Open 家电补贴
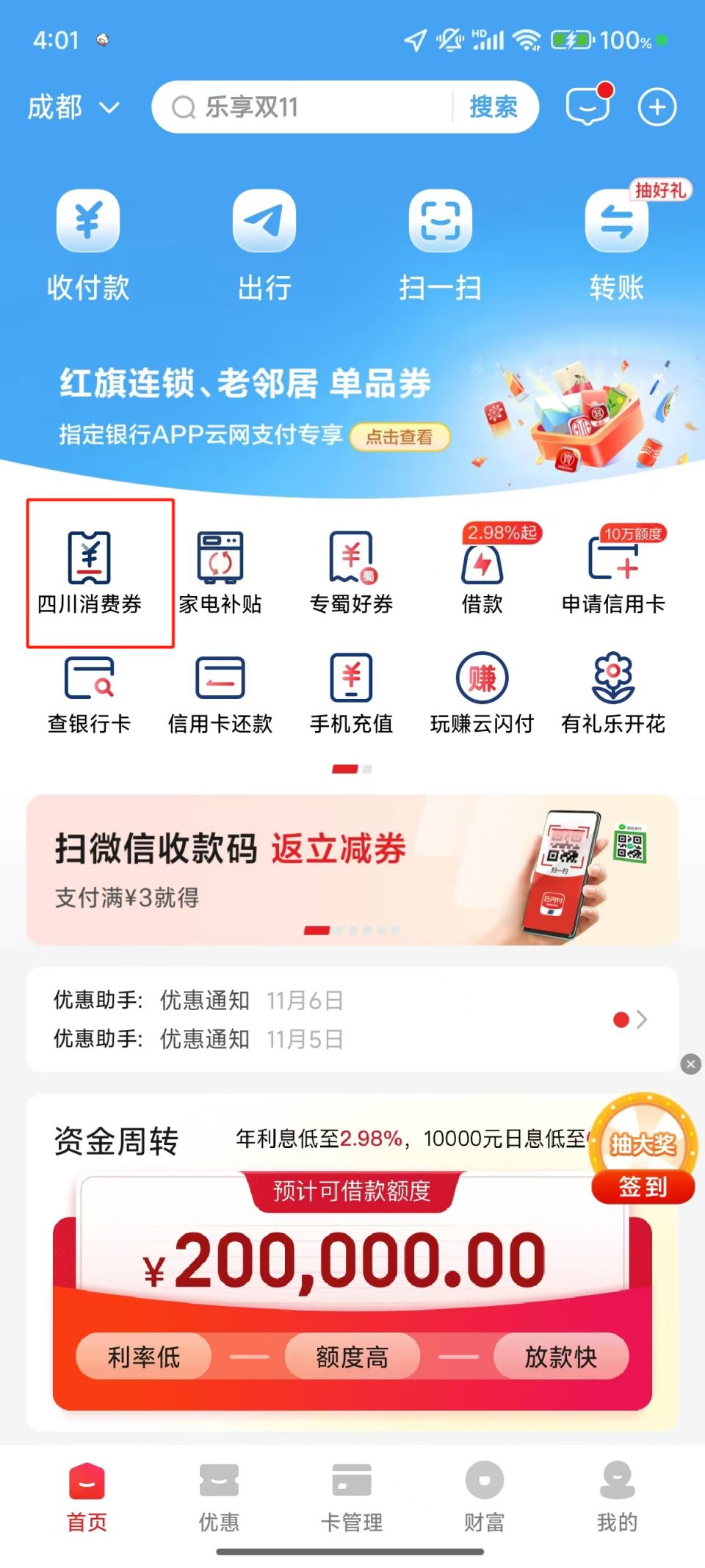 pos(220,573)
